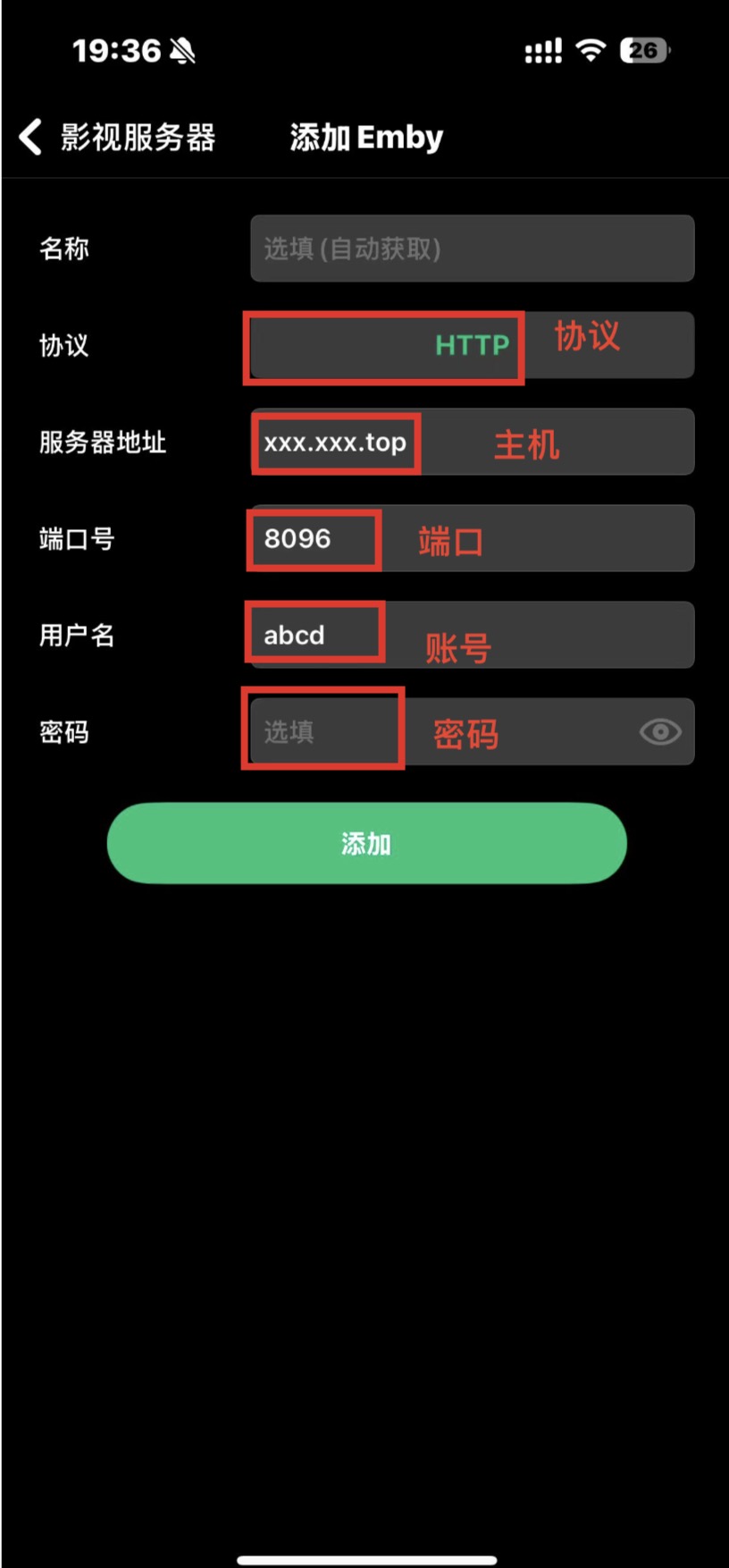Edit the 用户名 field showing abcd
This screenshot has height=1568, width=729.
[472, 635]
